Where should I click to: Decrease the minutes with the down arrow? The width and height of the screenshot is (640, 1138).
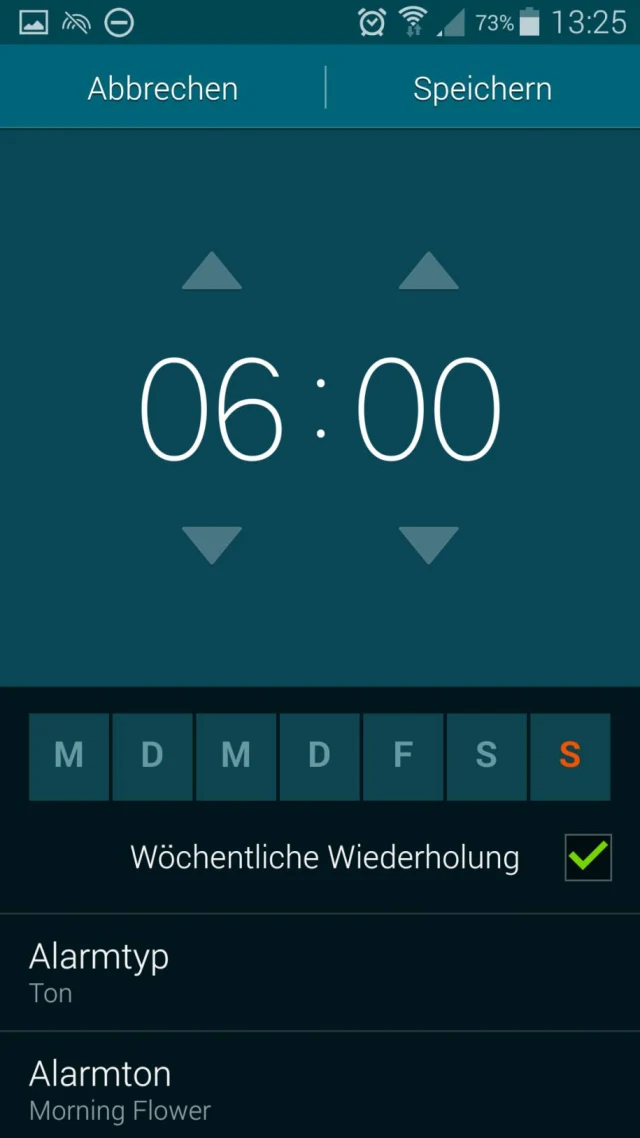coord(428,545)
